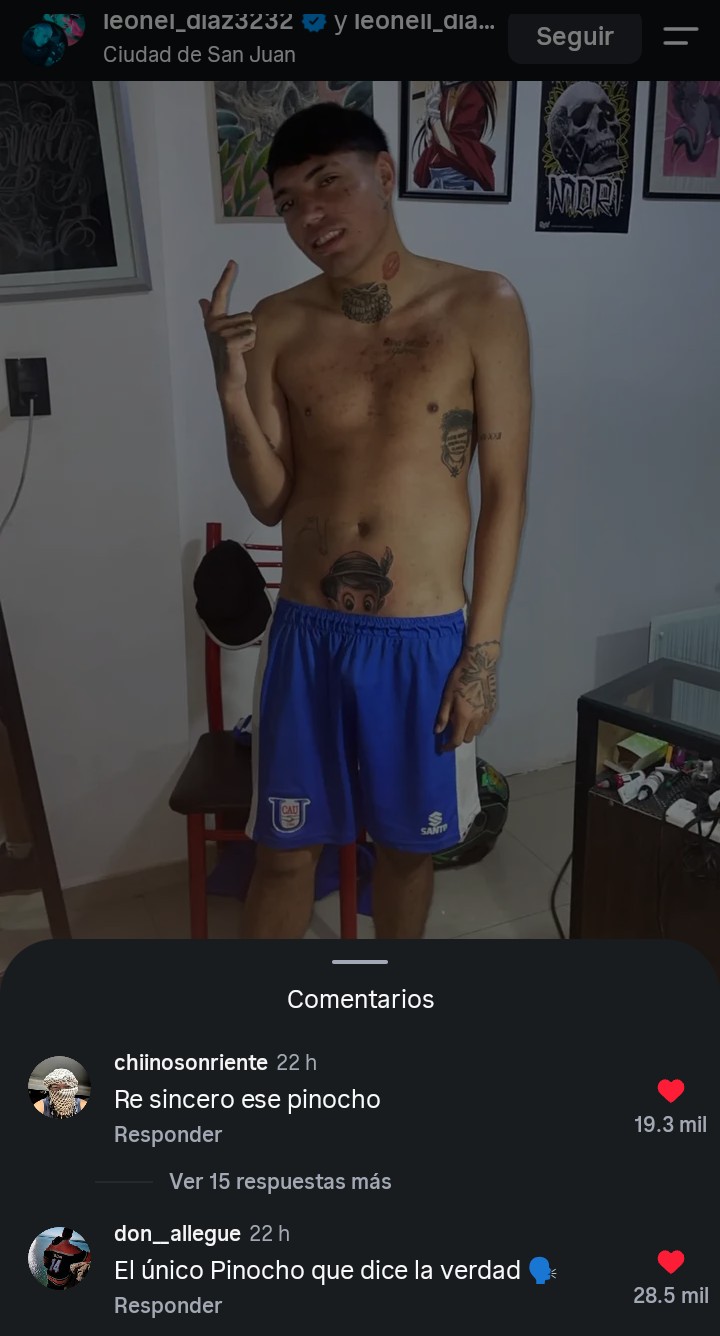The height and width of the screenshot is (1336, 720).
Task: Open the menu icon beside Seguir
Action: coord(681,37)
